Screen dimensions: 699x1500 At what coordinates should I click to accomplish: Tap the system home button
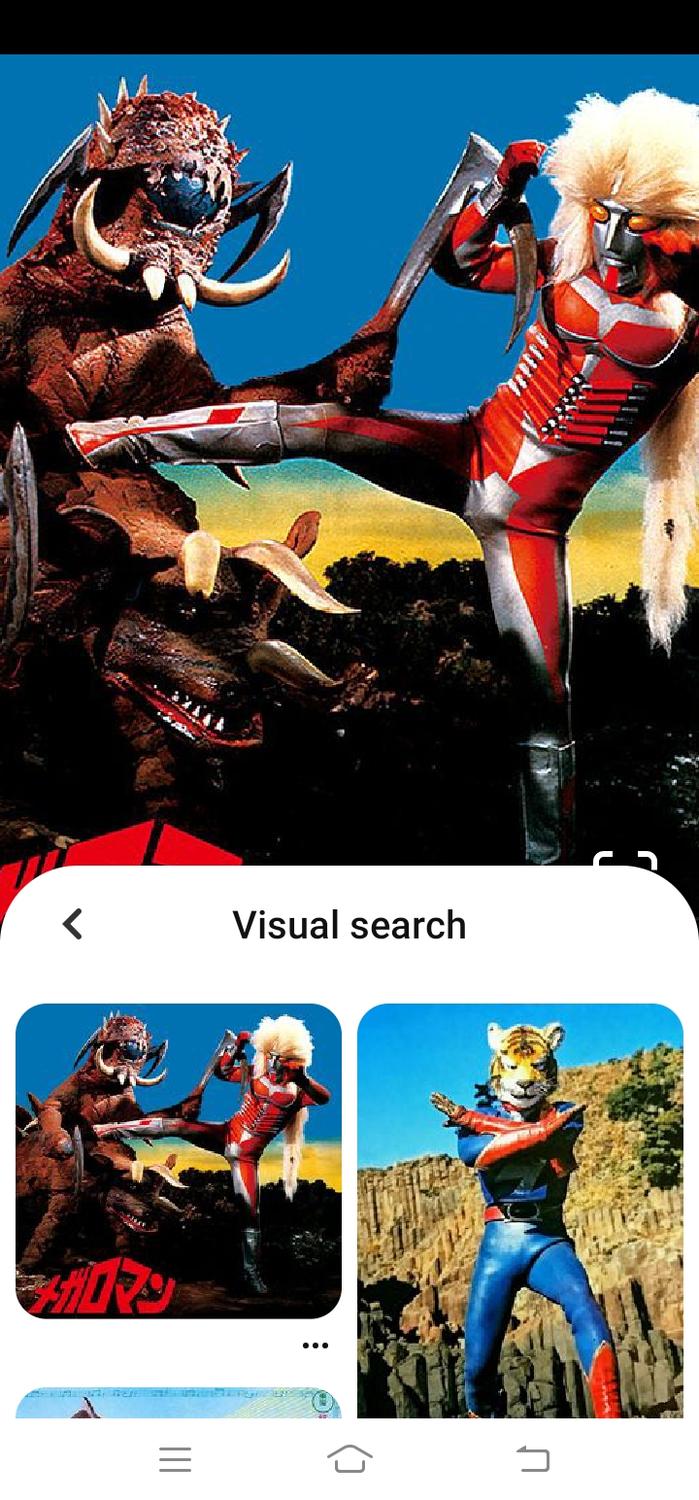349,1460
